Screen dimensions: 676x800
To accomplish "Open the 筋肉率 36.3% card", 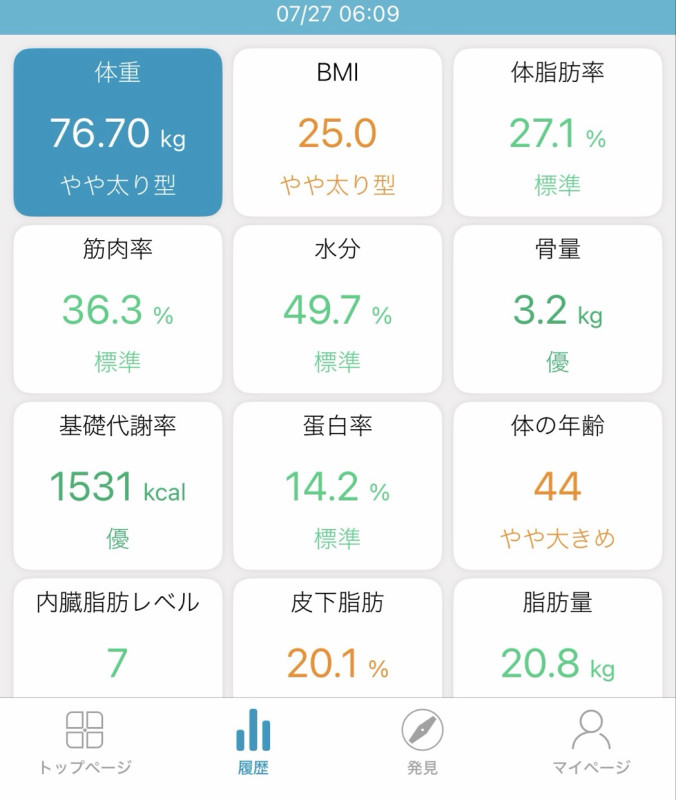I will pyautogui.click(x=118, y=309).
